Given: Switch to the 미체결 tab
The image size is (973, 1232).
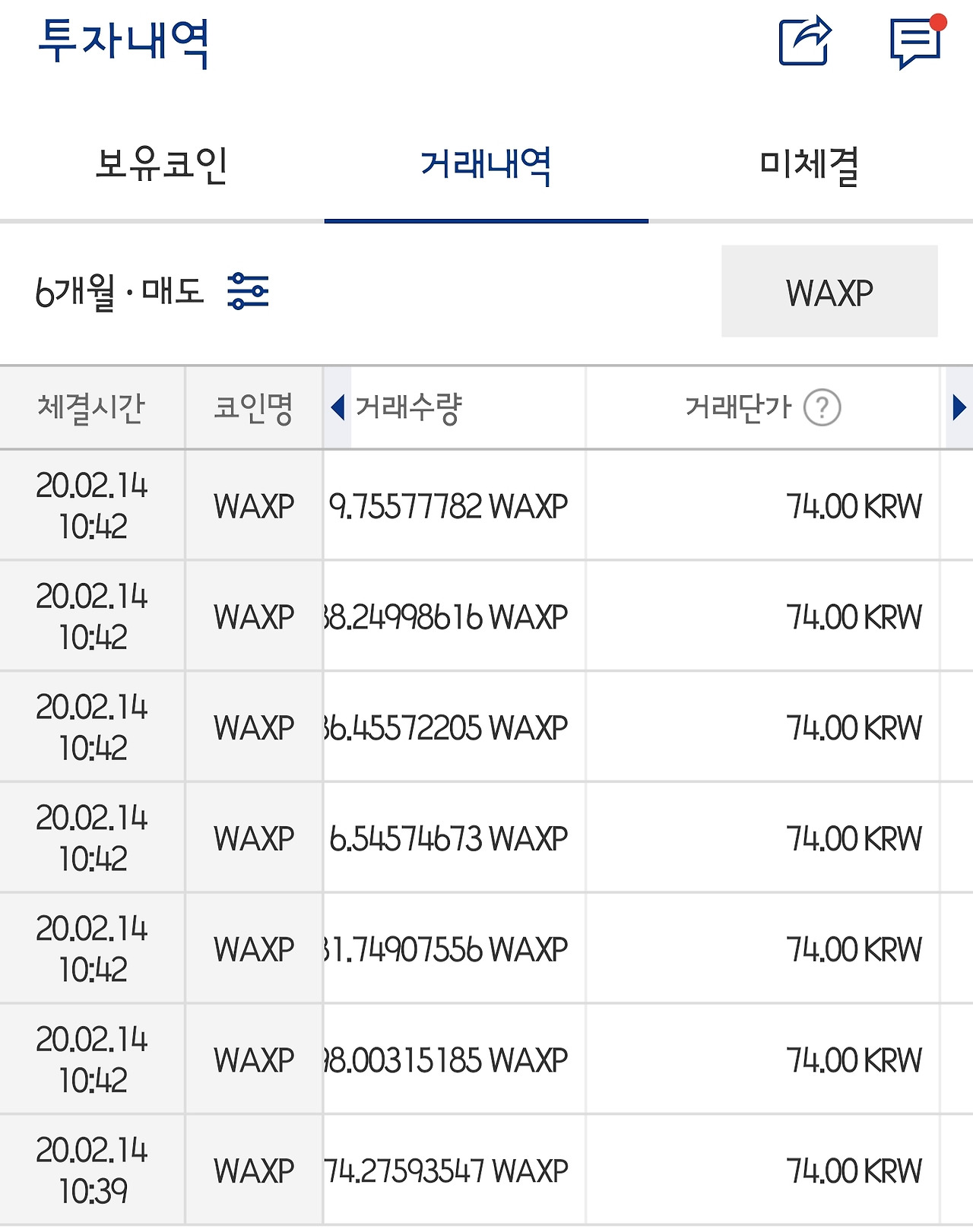Looking at the screenshot, I should pos(810,165).
